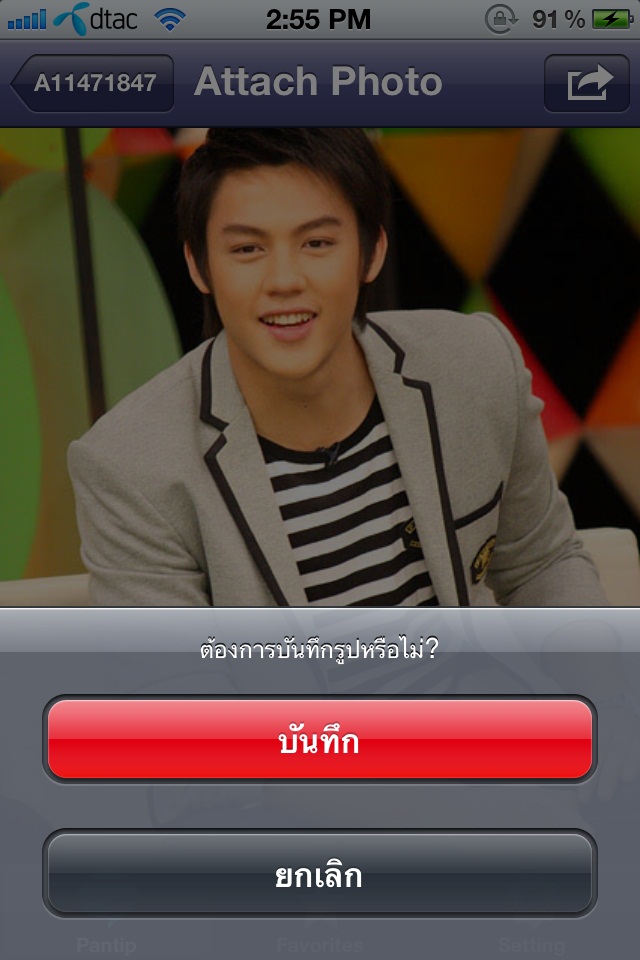
Task: Confirm saving with the red บันทึก button
Action: 319,741
